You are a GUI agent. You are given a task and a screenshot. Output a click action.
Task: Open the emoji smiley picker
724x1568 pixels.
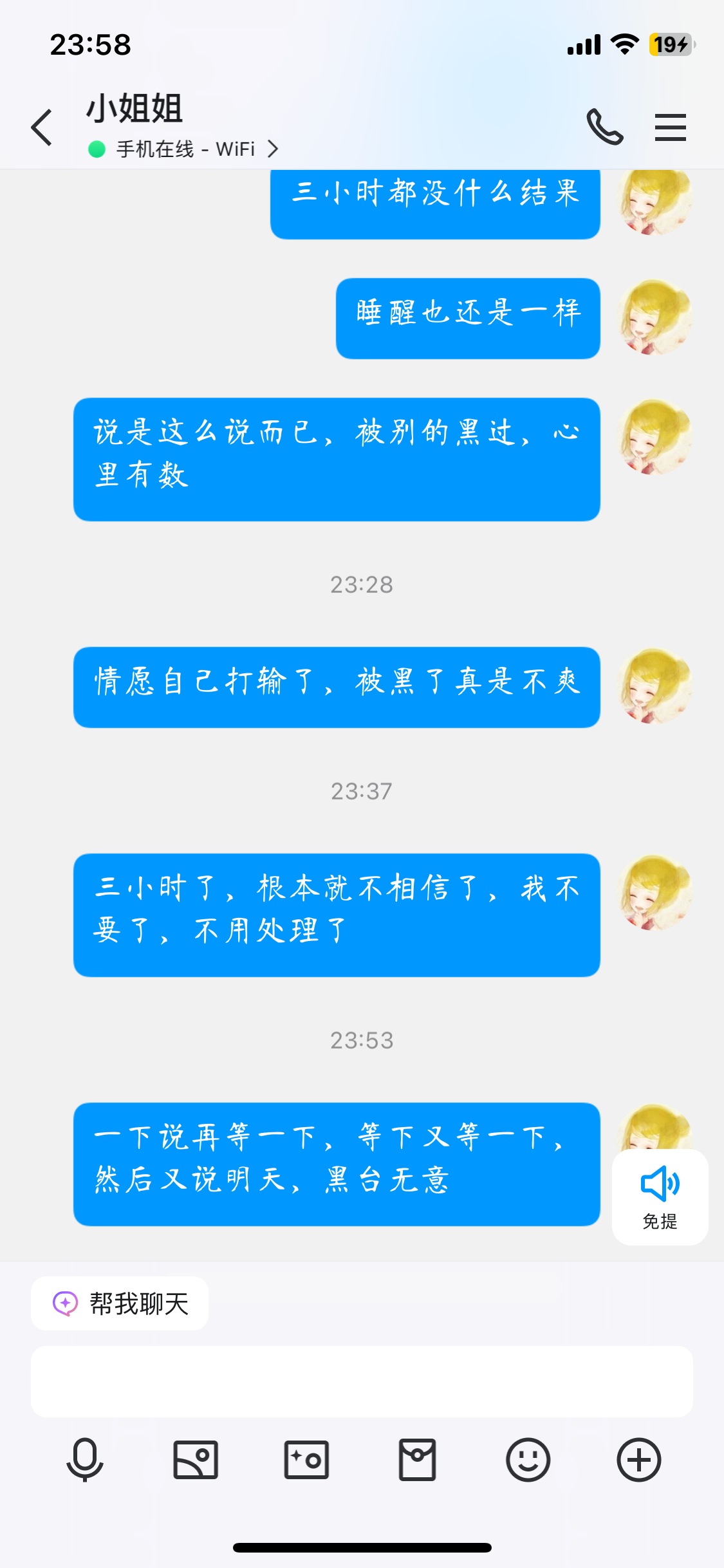coord(528,1459)
